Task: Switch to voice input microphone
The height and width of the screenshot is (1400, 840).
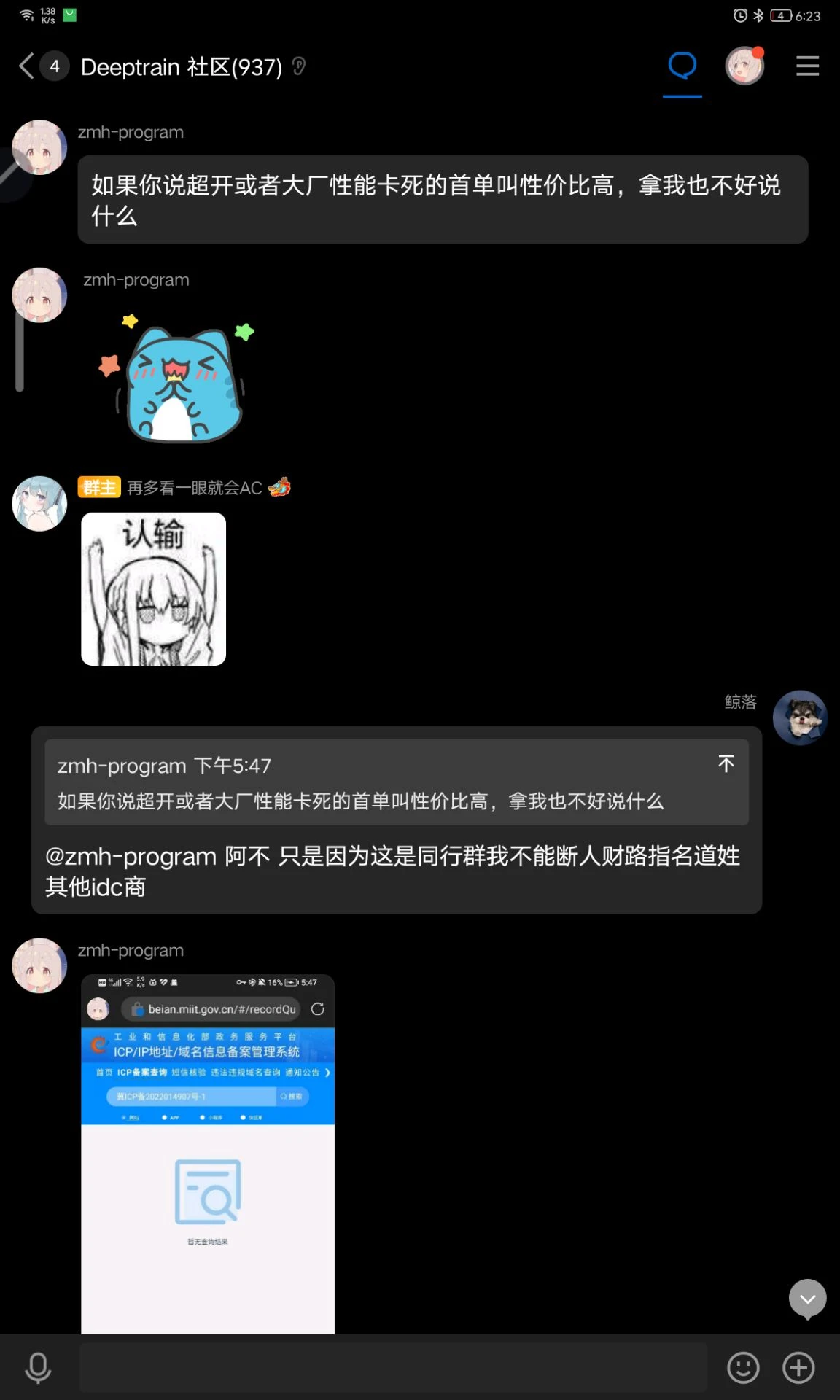Action: pos(38,1367)
